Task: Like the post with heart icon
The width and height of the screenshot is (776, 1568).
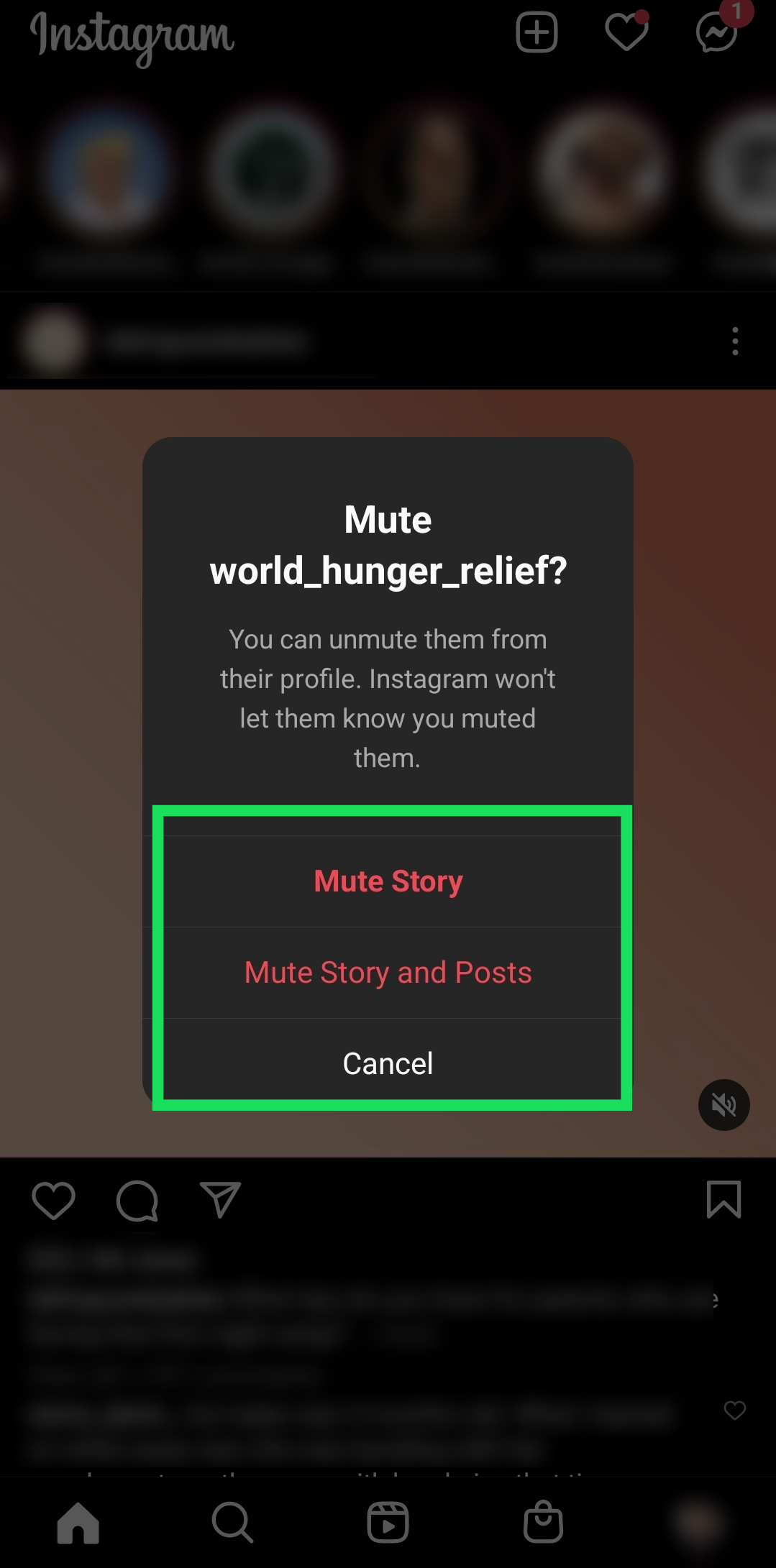Action: [x=53, y=1200]
